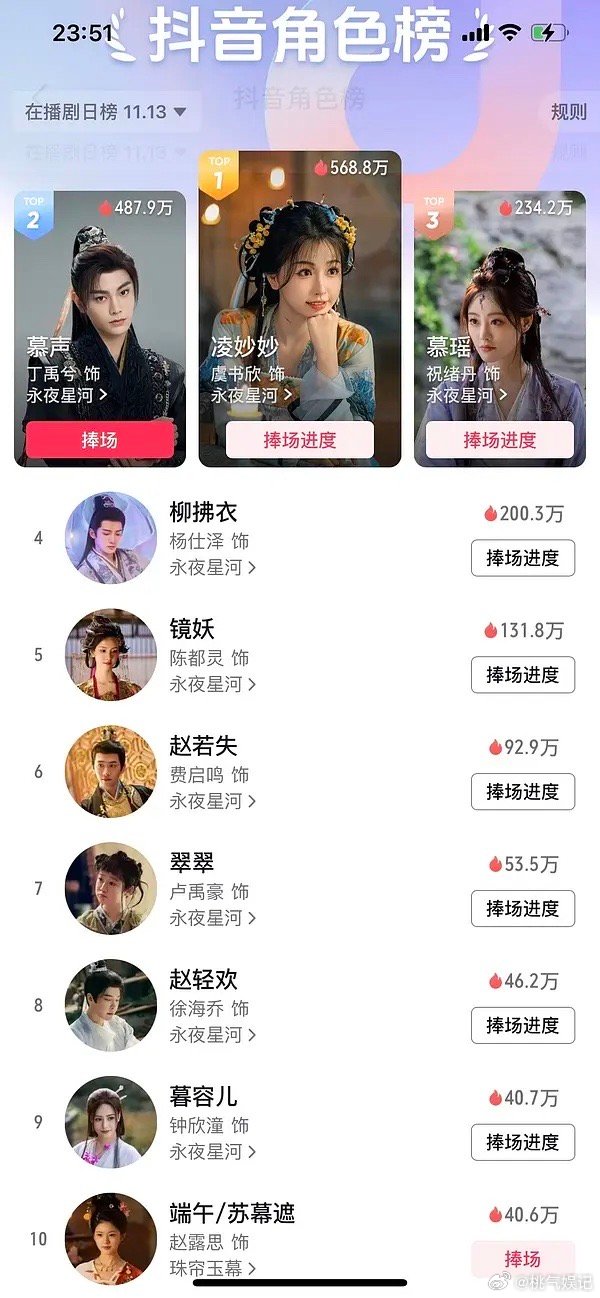Check 捧场进度 for 柳拂衣

coord(522,558)
